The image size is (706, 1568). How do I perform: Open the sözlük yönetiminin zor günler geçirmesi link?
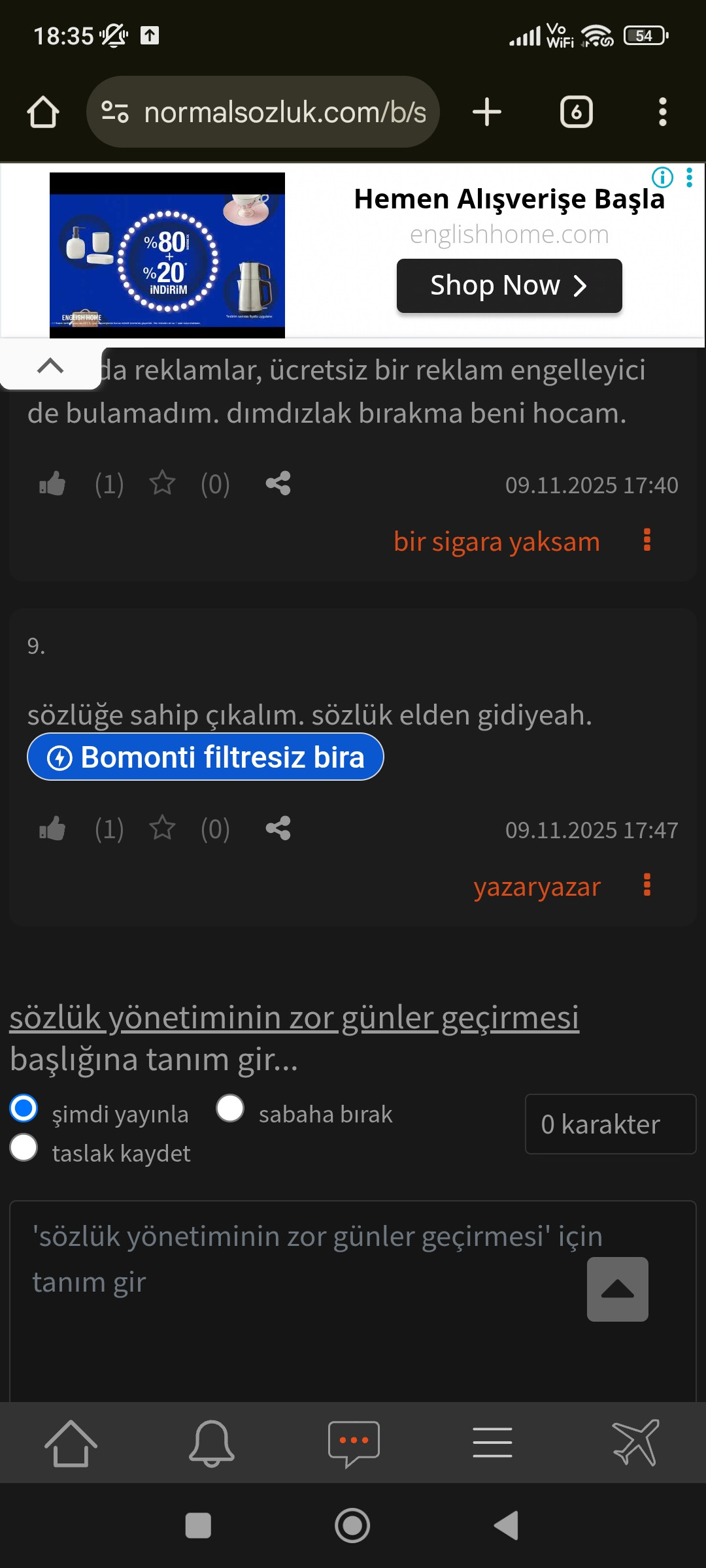[294, 1017]
